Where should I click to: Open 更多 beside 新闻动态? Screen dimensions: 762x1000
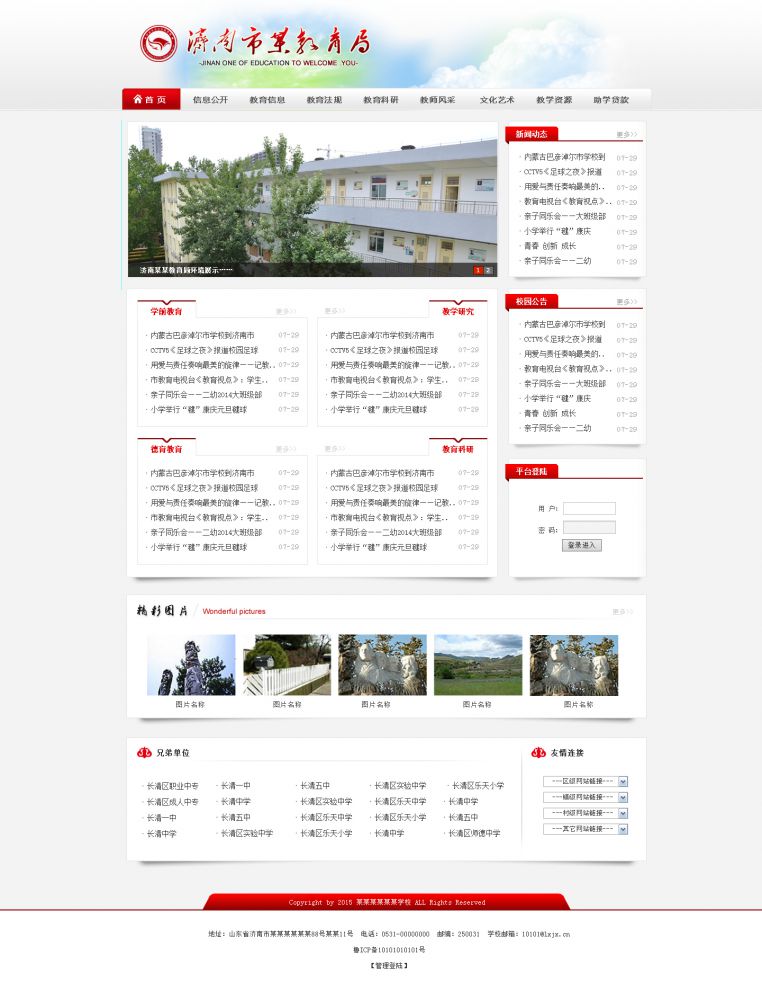(626, 134)
